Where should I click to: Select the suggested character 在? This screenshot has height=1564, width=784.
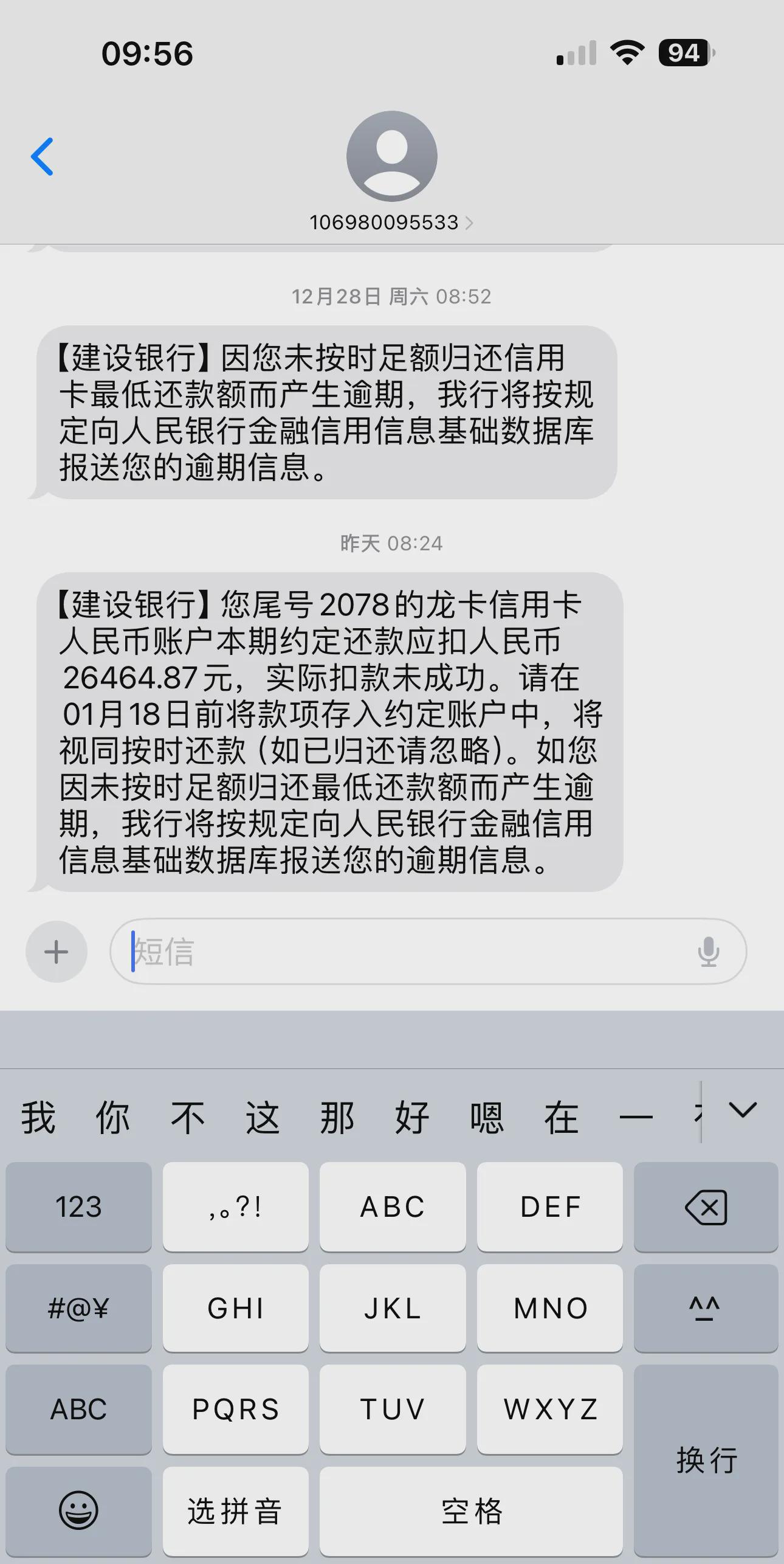click(560, 1118)
